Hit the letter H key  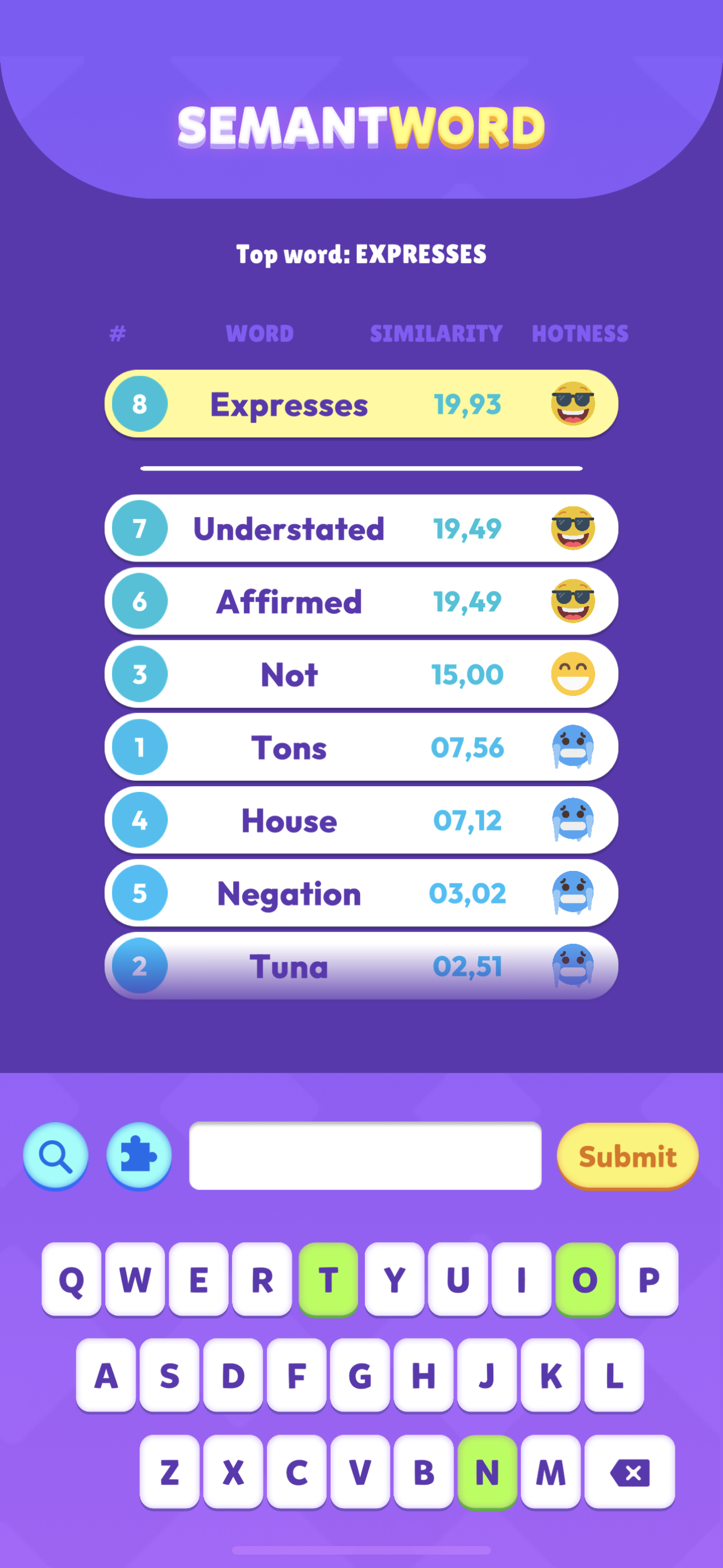(x=423, y=1375)
